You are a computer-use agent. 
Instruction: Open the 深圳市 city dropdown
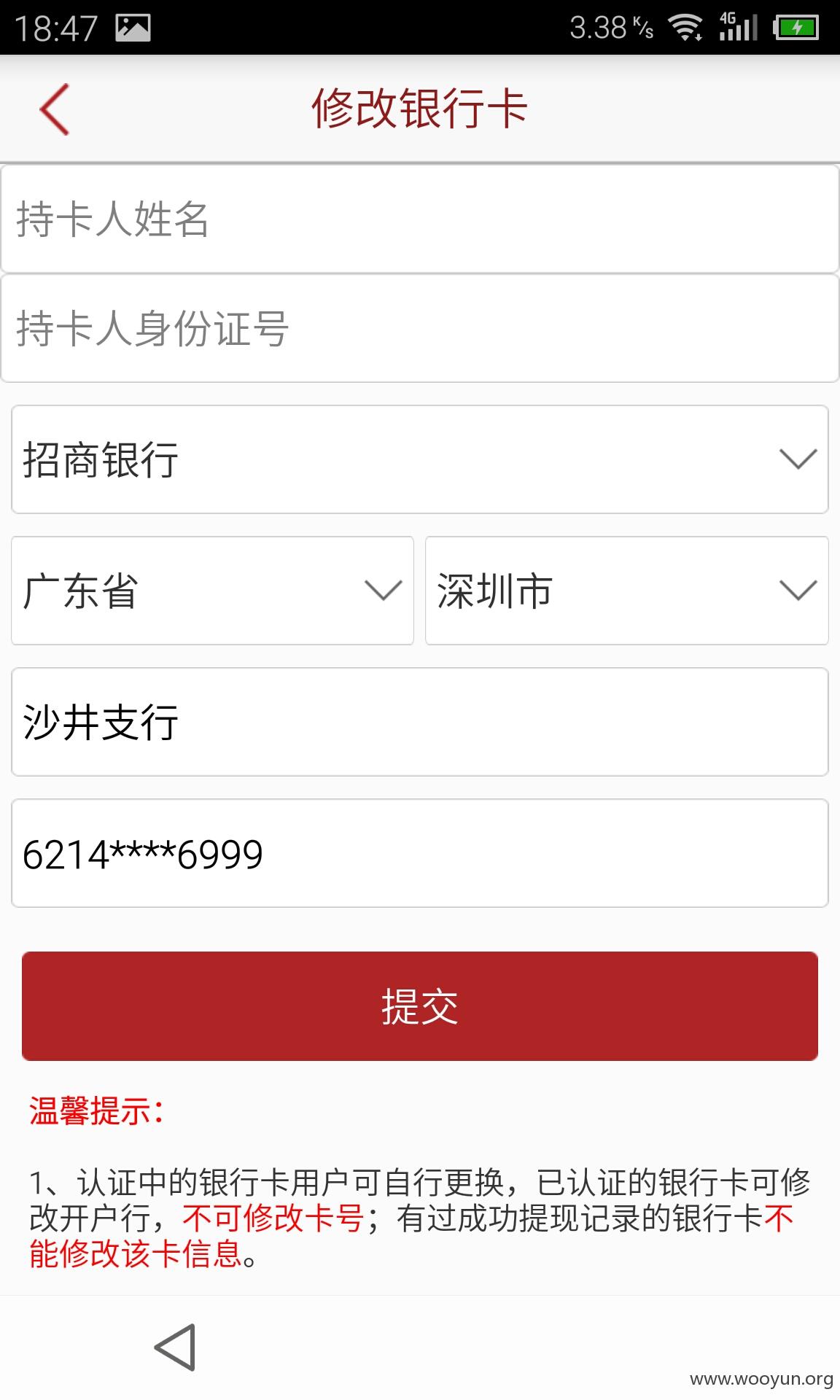pyautogui.click(x=627, y=591)
